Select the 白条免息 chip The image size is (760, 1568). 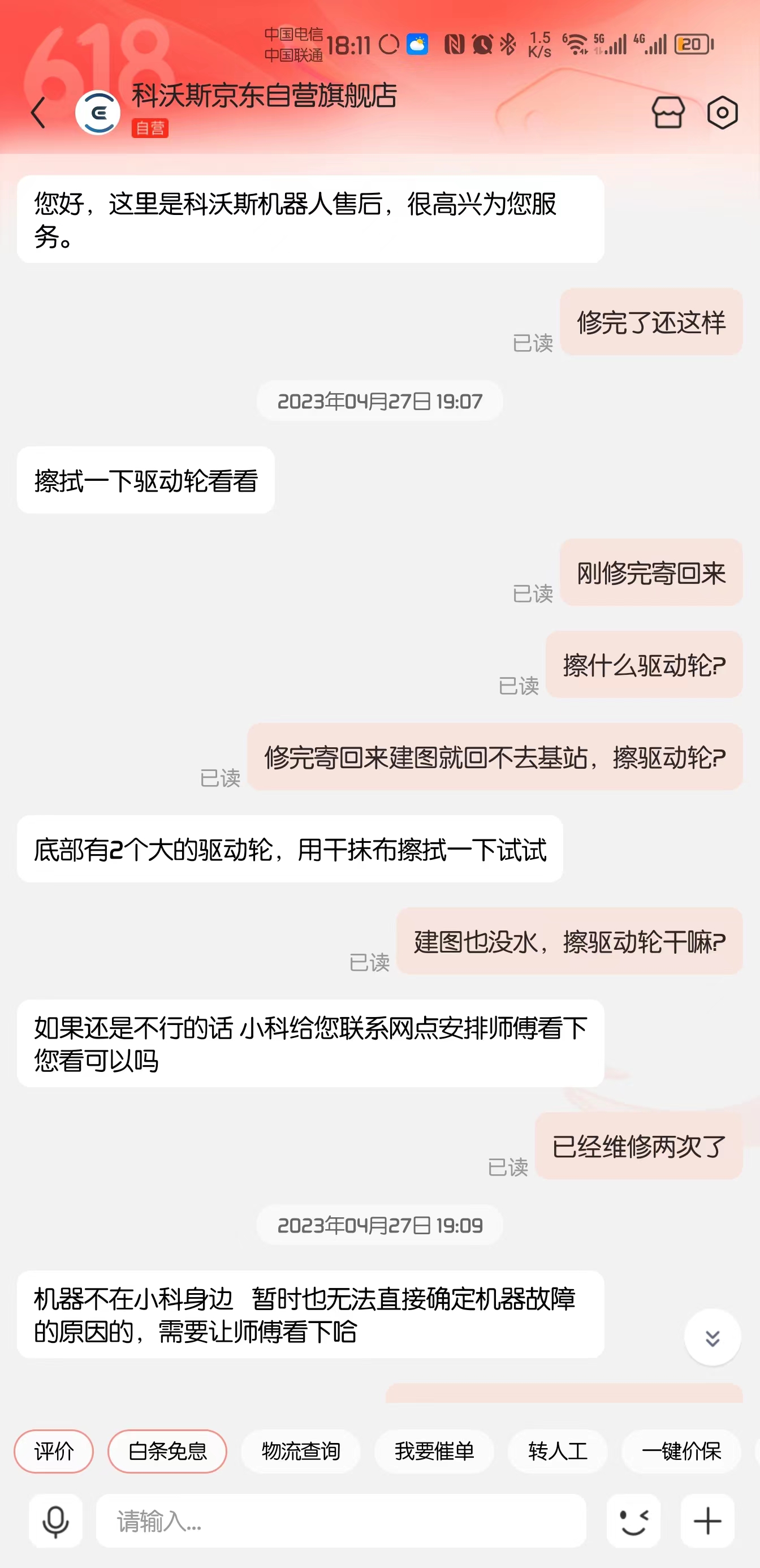point(167,1451)
